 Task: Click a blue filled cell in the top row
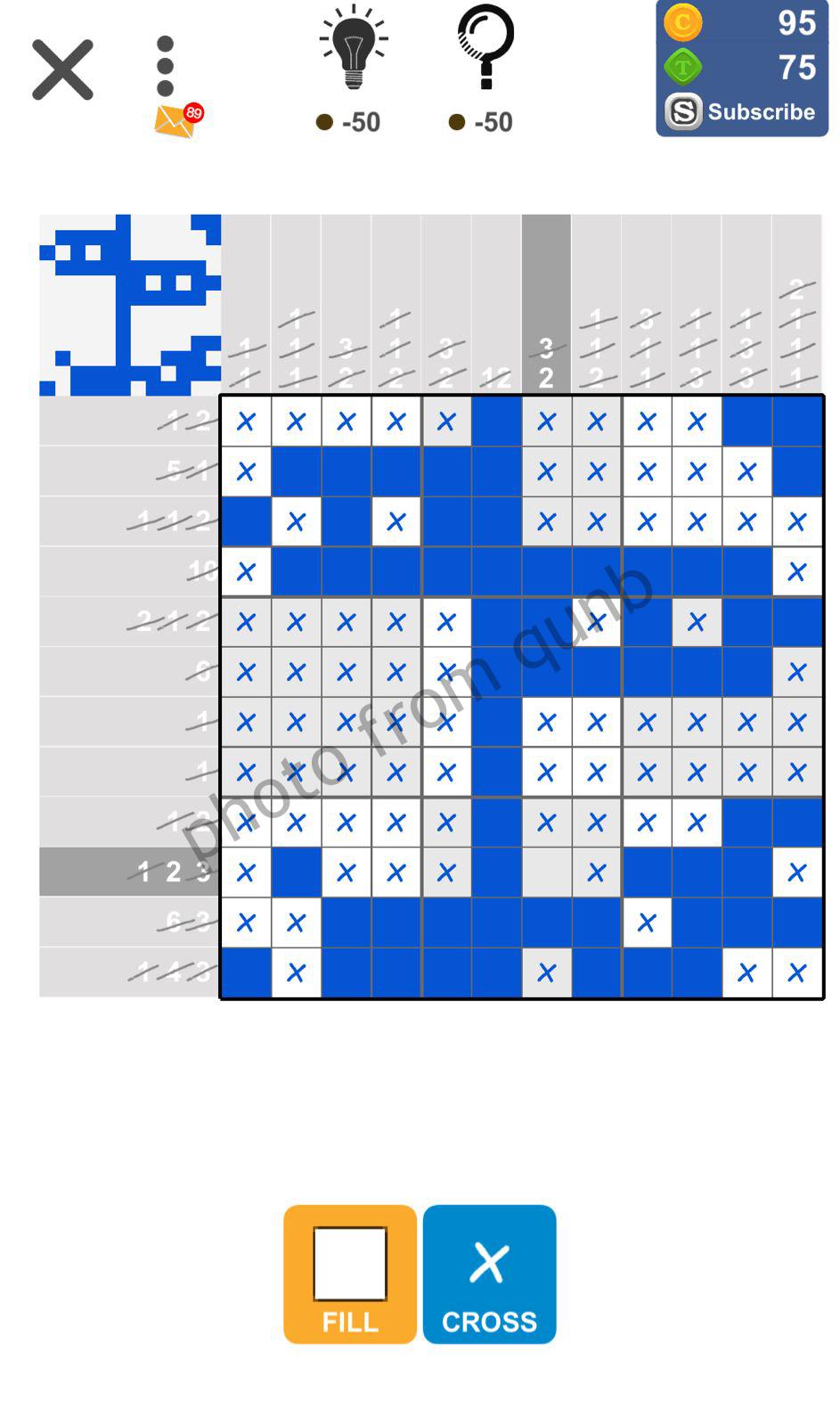[496, 421]
